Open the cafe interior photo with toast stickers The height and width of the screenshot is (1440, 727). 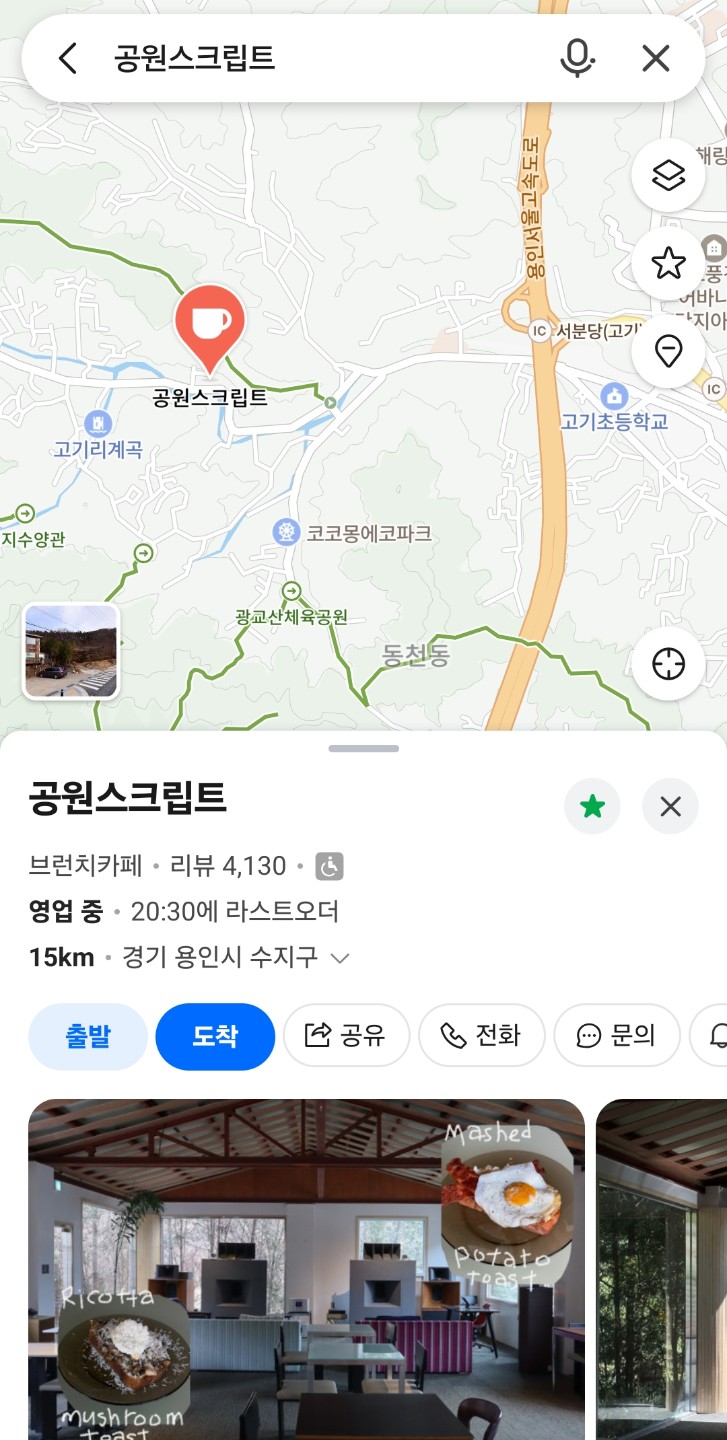click(x=306, y=1268)
